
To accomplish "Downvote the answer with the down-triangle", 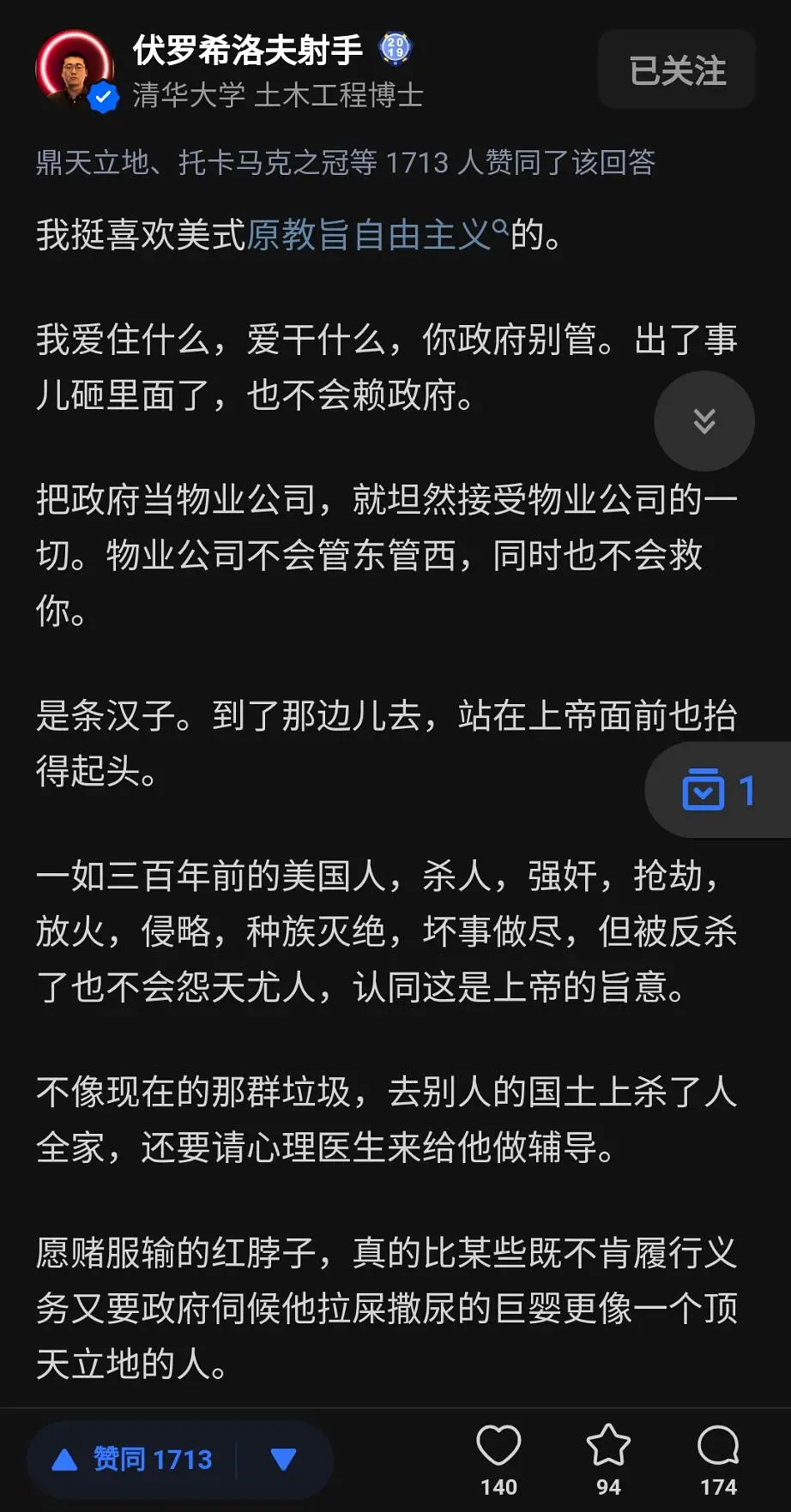I will [x=283, y=1459].
